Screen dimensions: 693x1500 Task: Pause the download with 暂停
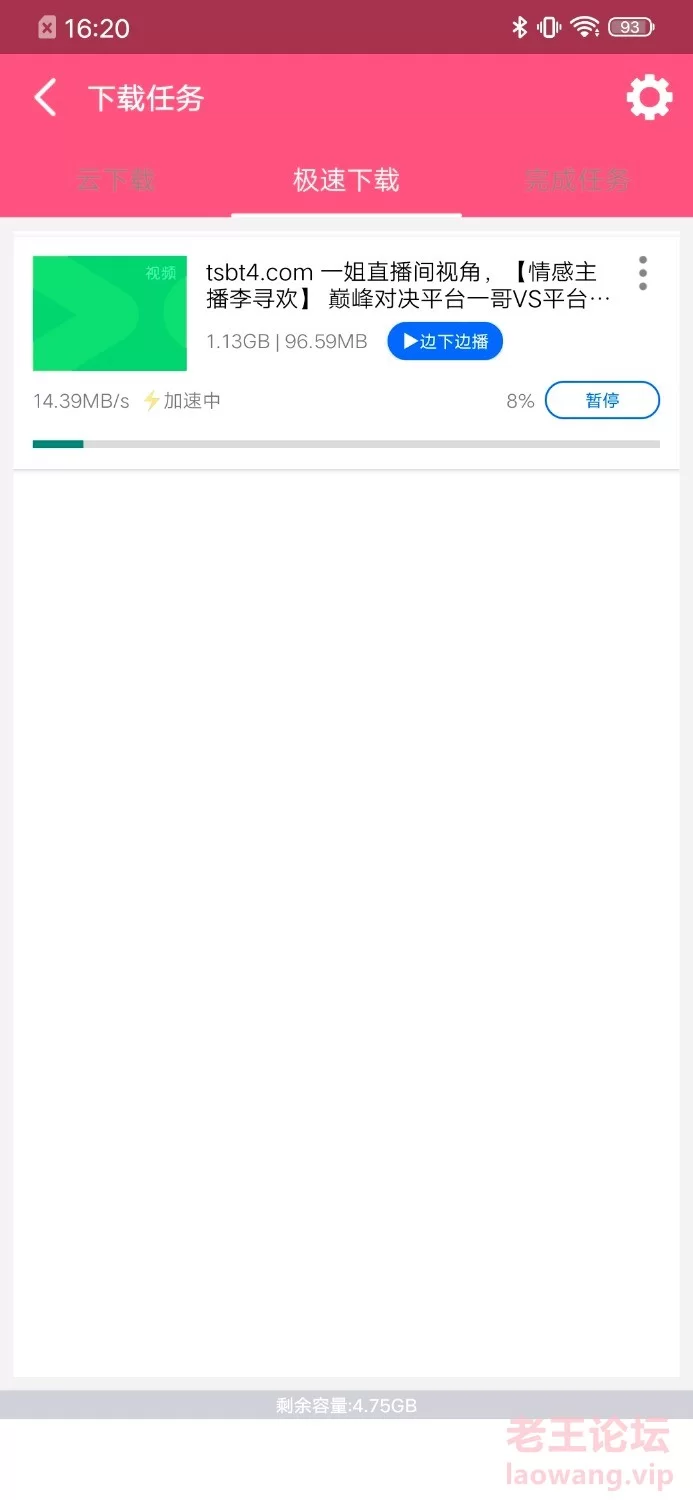(x=602, y=400)
